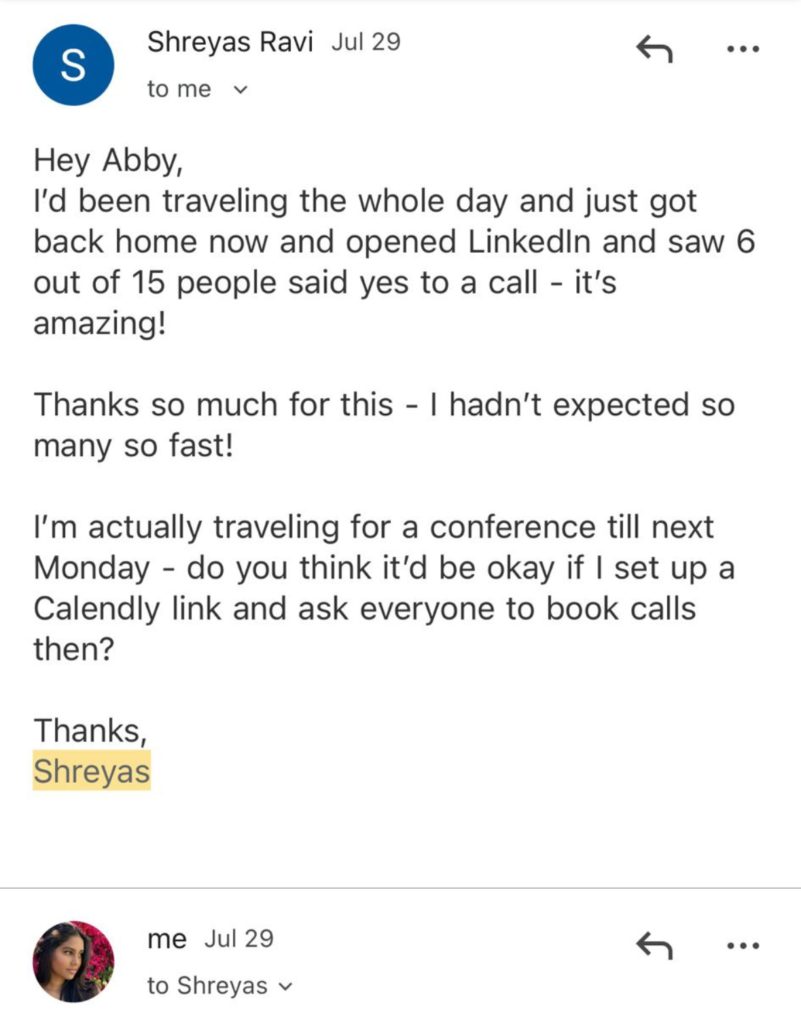Open overflow menu on Shreyas Ravi's message
This screenshot has height=1024, width=801.
click(x=743, y=49)
